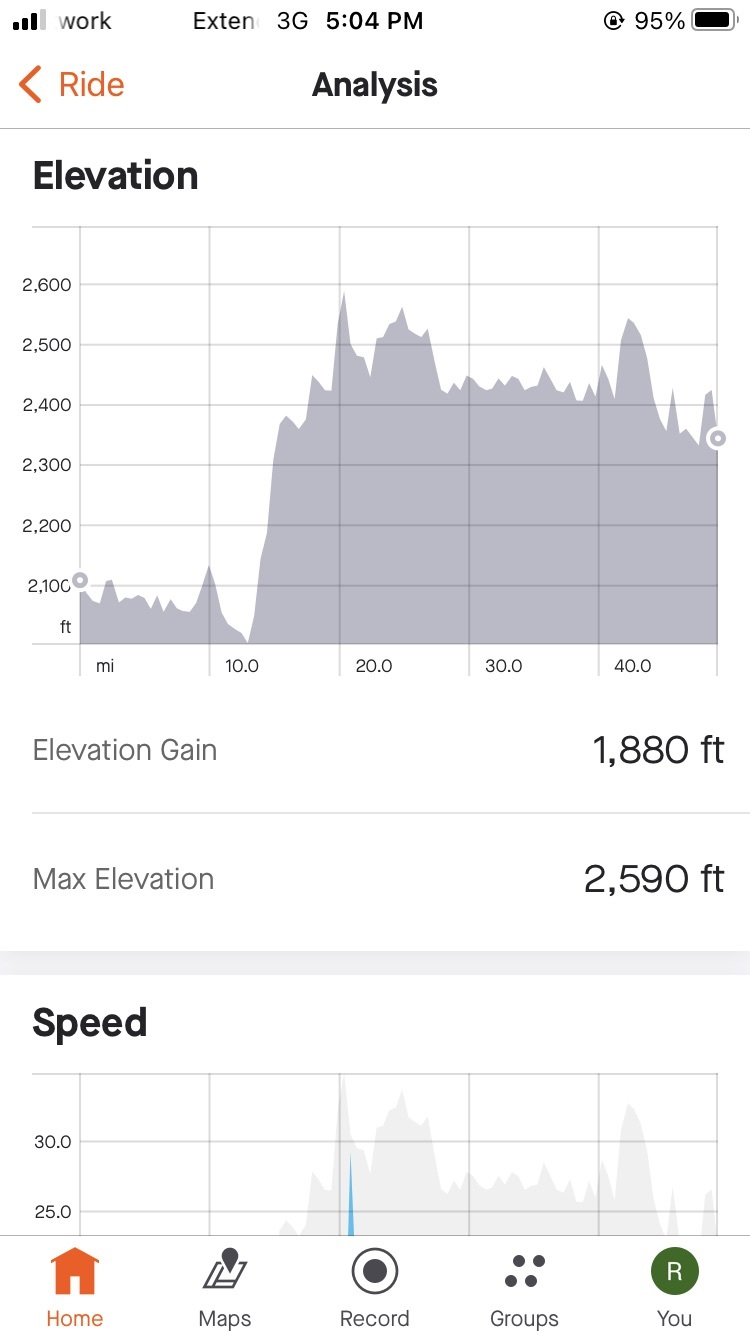Open the You profile tab

(674, 1286)
